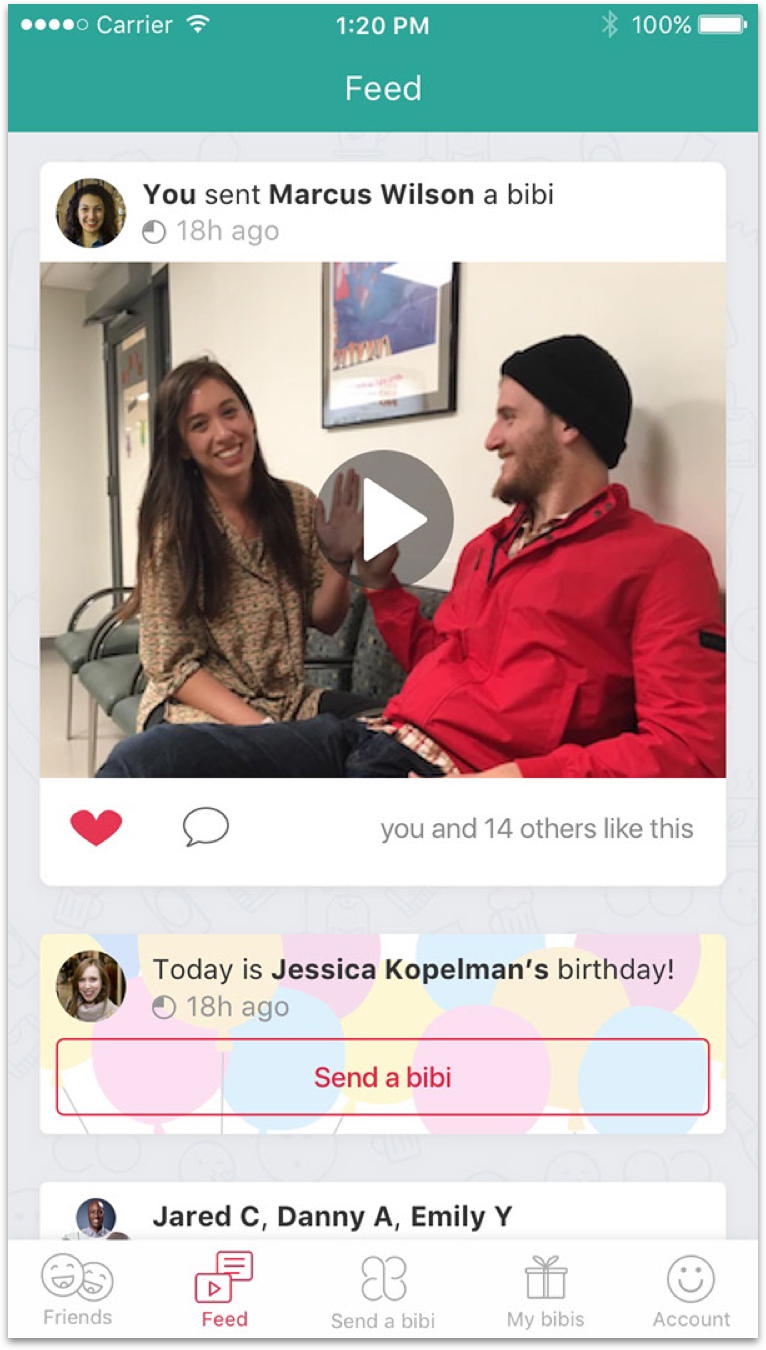Image resolution: width=766 pixels, height=1350 pixels.
Task: Go to My bibis tab
Action: click(x=545, y=1292)
